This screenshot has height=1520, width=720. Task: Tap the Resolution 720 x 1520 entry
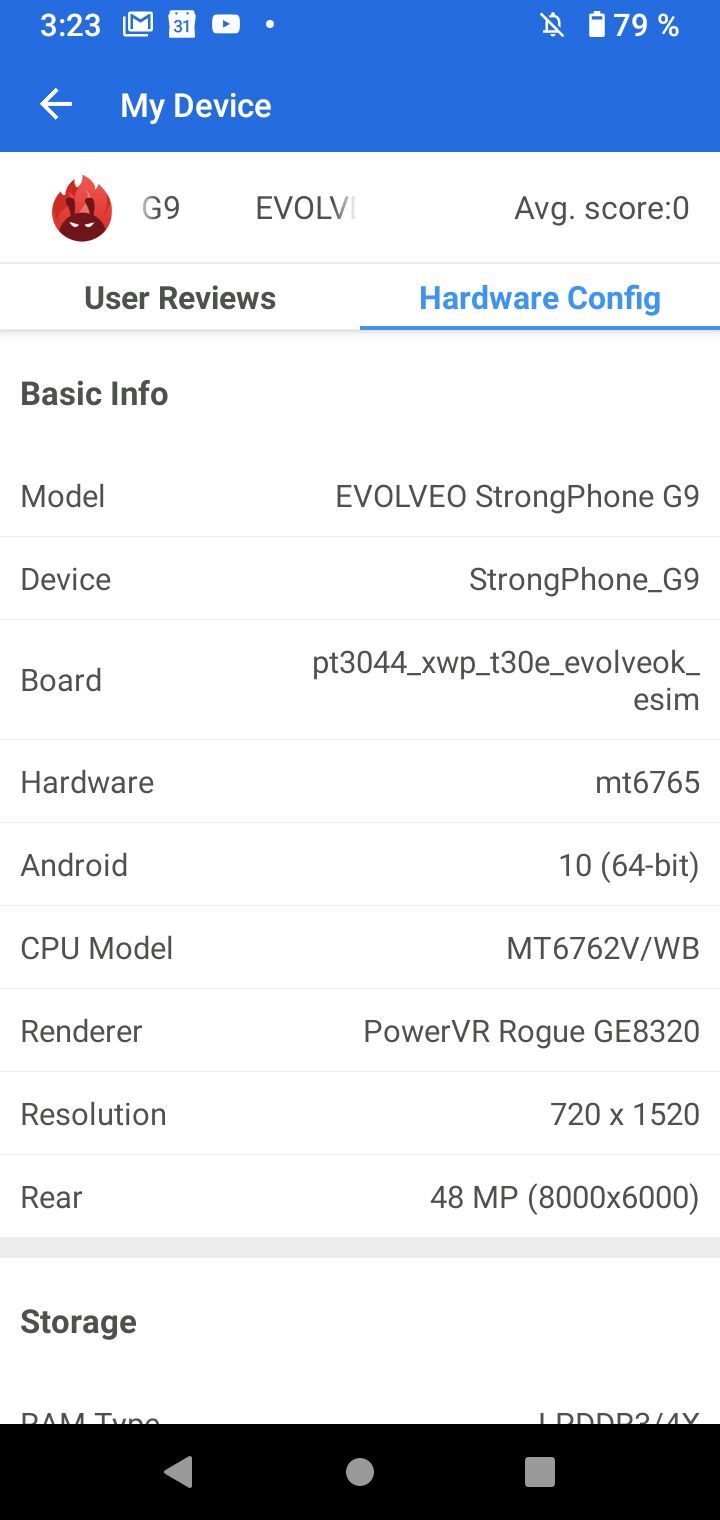360,1113
